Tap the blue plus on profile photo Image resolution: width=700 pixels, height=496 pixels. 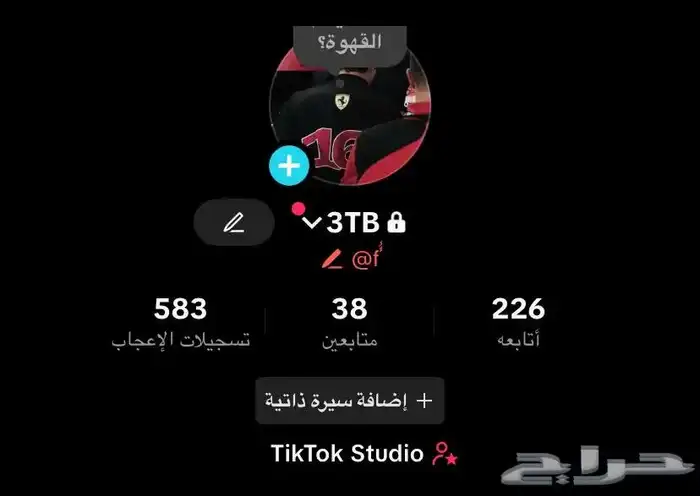pos(289,166)
